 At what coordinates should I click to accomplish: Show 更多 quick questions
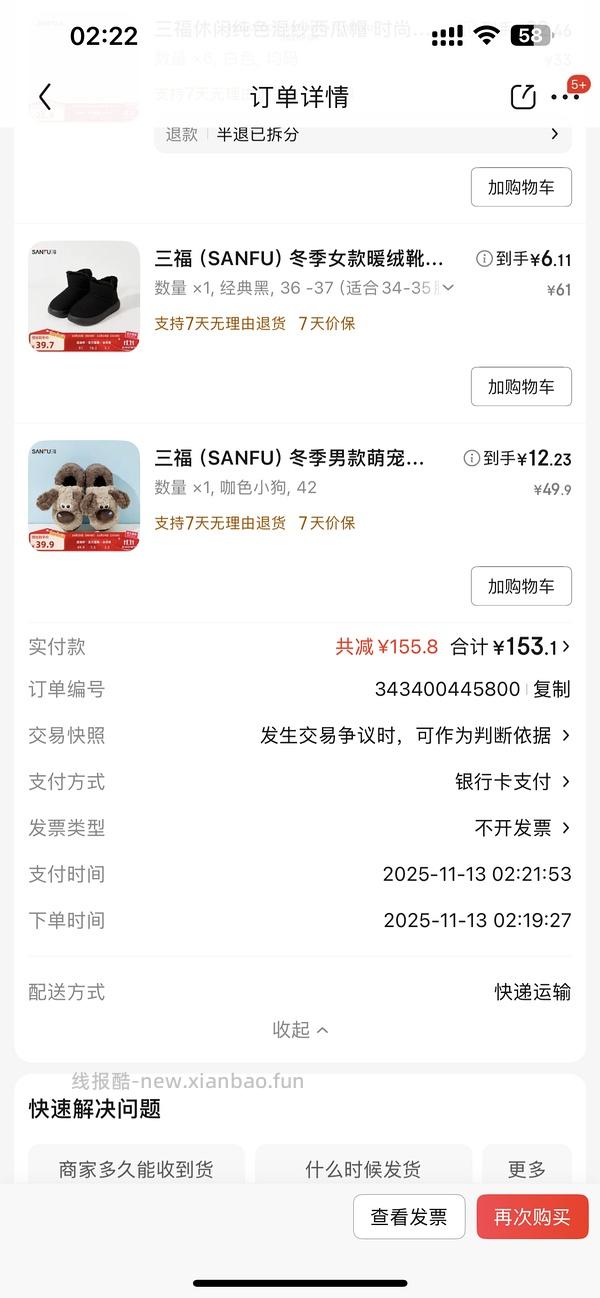526,1169
